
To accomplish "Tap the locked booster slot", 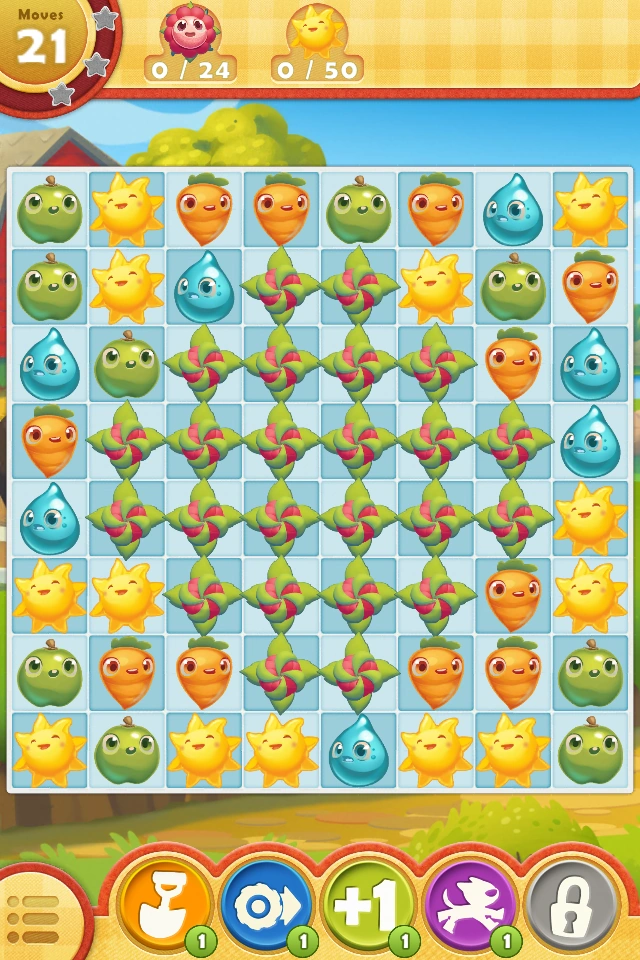I will (573, 905).
